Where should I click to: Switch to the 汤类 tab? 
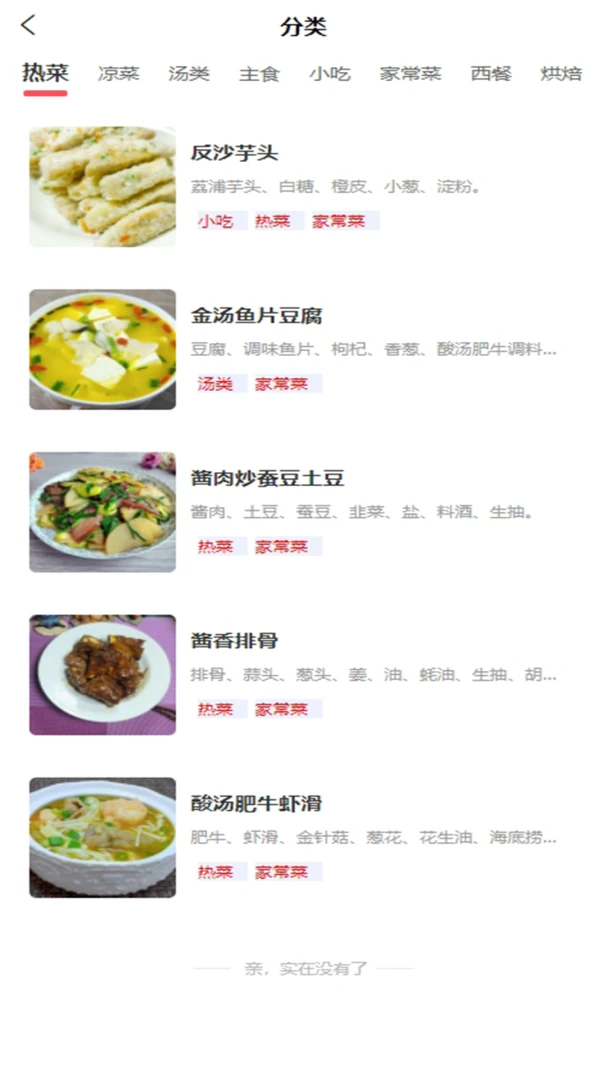189,74
